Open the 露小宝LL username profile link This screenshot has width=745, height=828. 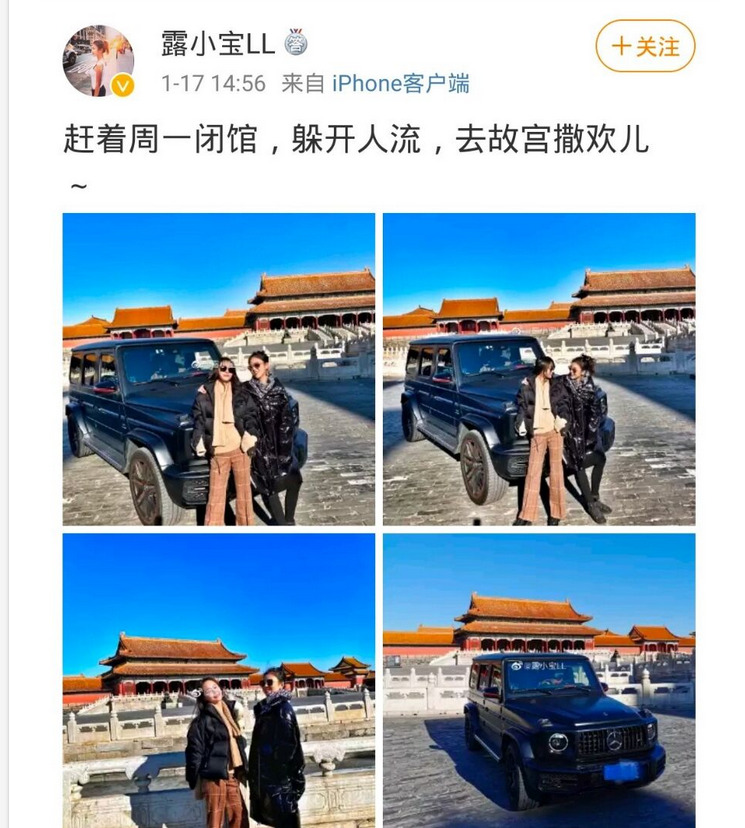[x=218, y=43]
